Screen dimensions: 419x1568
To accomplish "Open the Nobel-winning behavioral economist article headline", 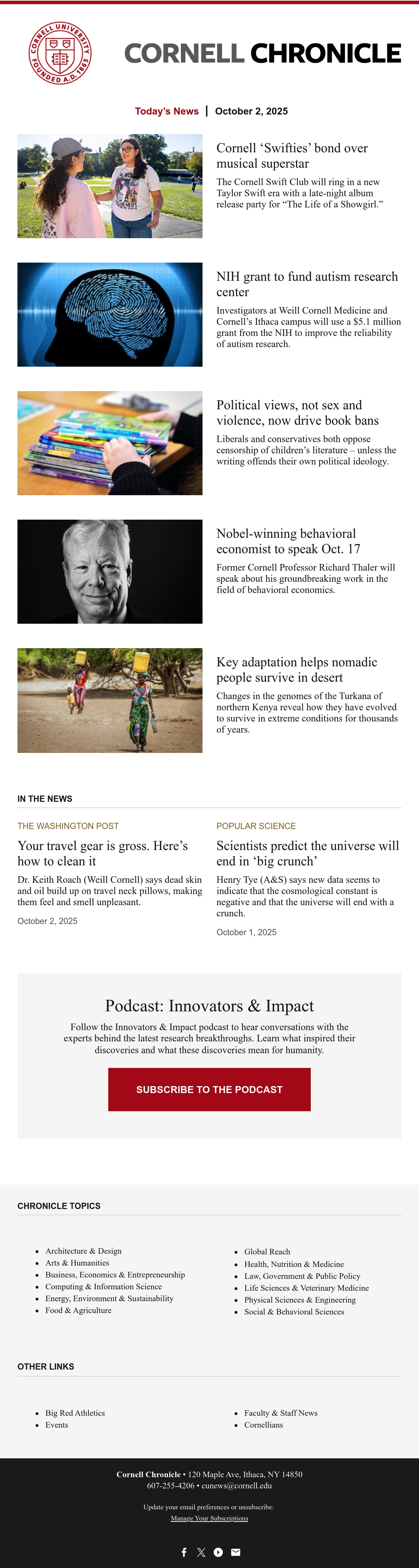I will pos(289,541).
